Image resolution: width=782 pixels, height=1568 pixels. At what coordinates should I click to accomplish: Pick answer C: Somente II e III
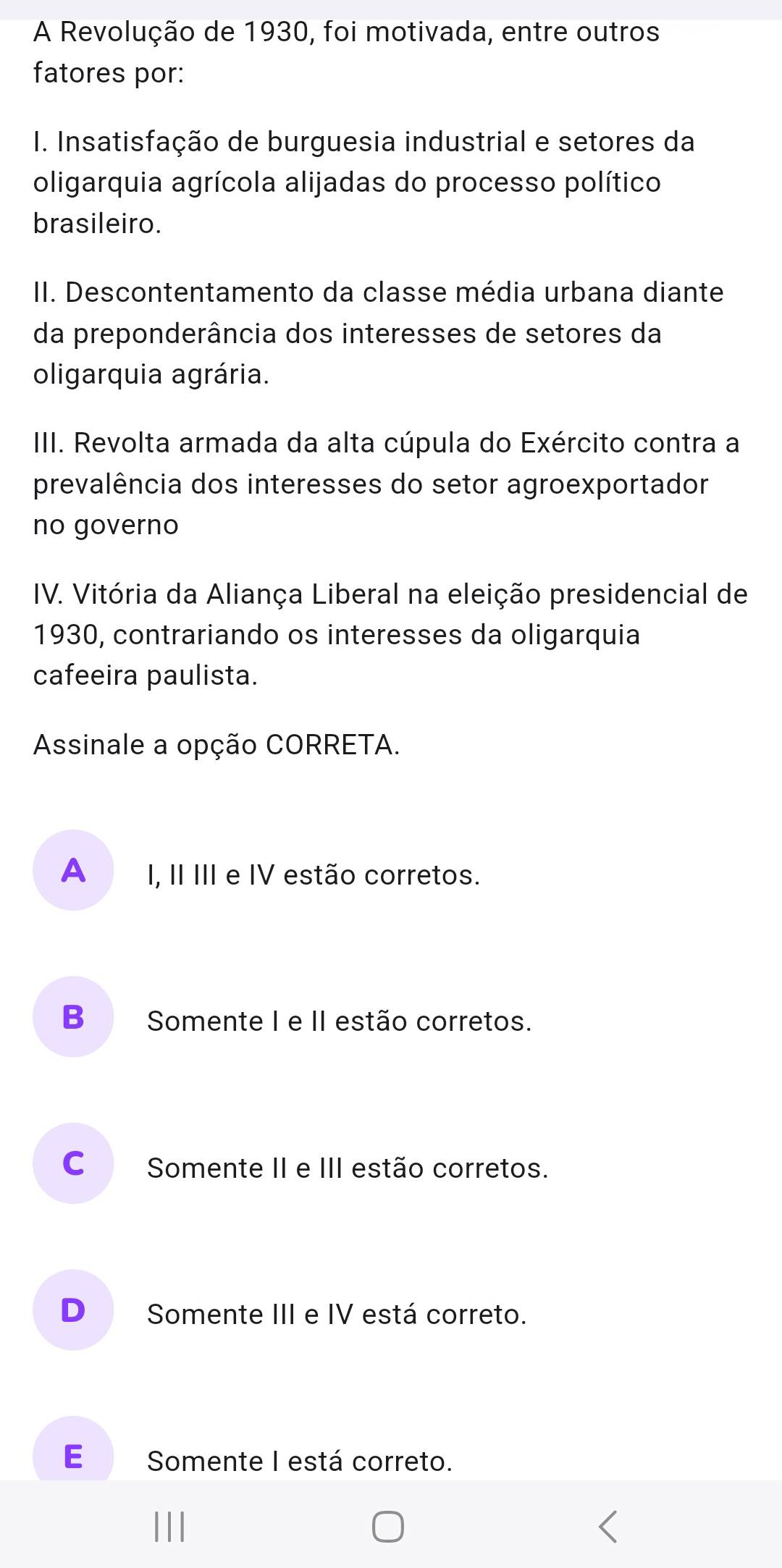(x=73, y=1163)
